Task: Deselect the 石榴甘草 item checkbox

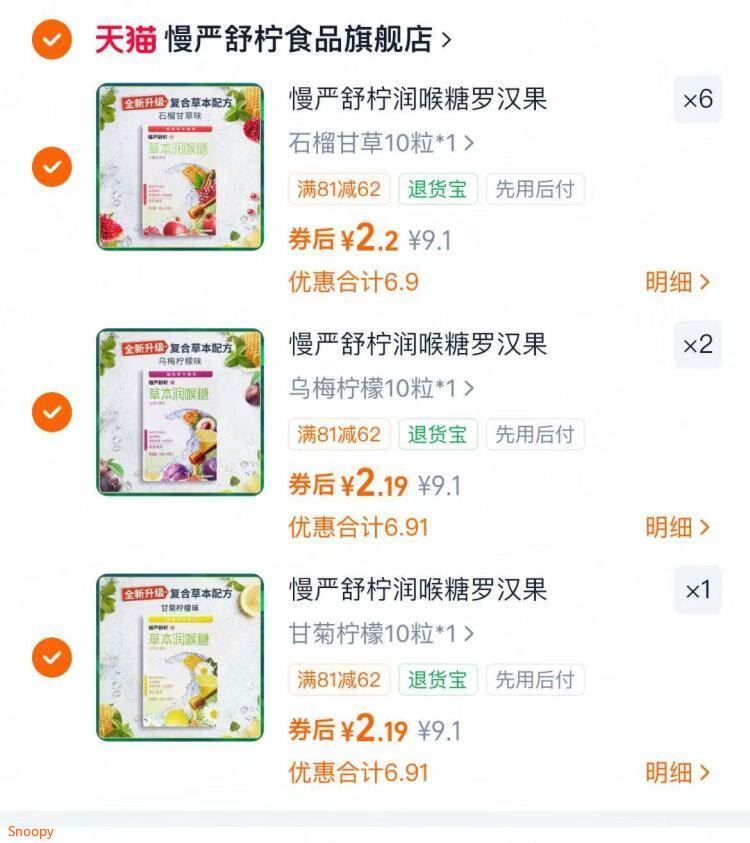Action: pos(51,166)
